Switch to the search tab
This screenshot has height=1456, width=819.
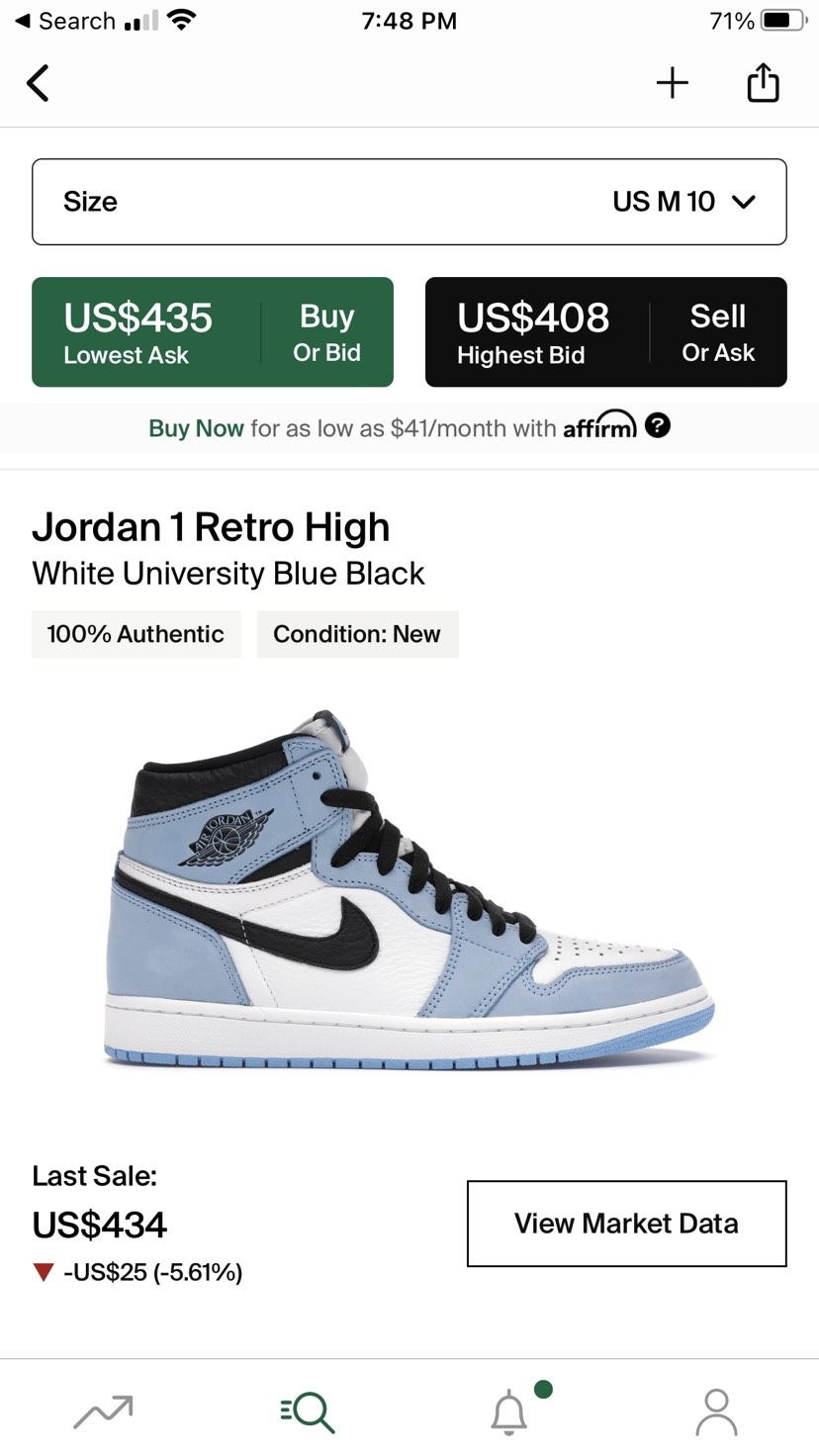point(308,1411)
